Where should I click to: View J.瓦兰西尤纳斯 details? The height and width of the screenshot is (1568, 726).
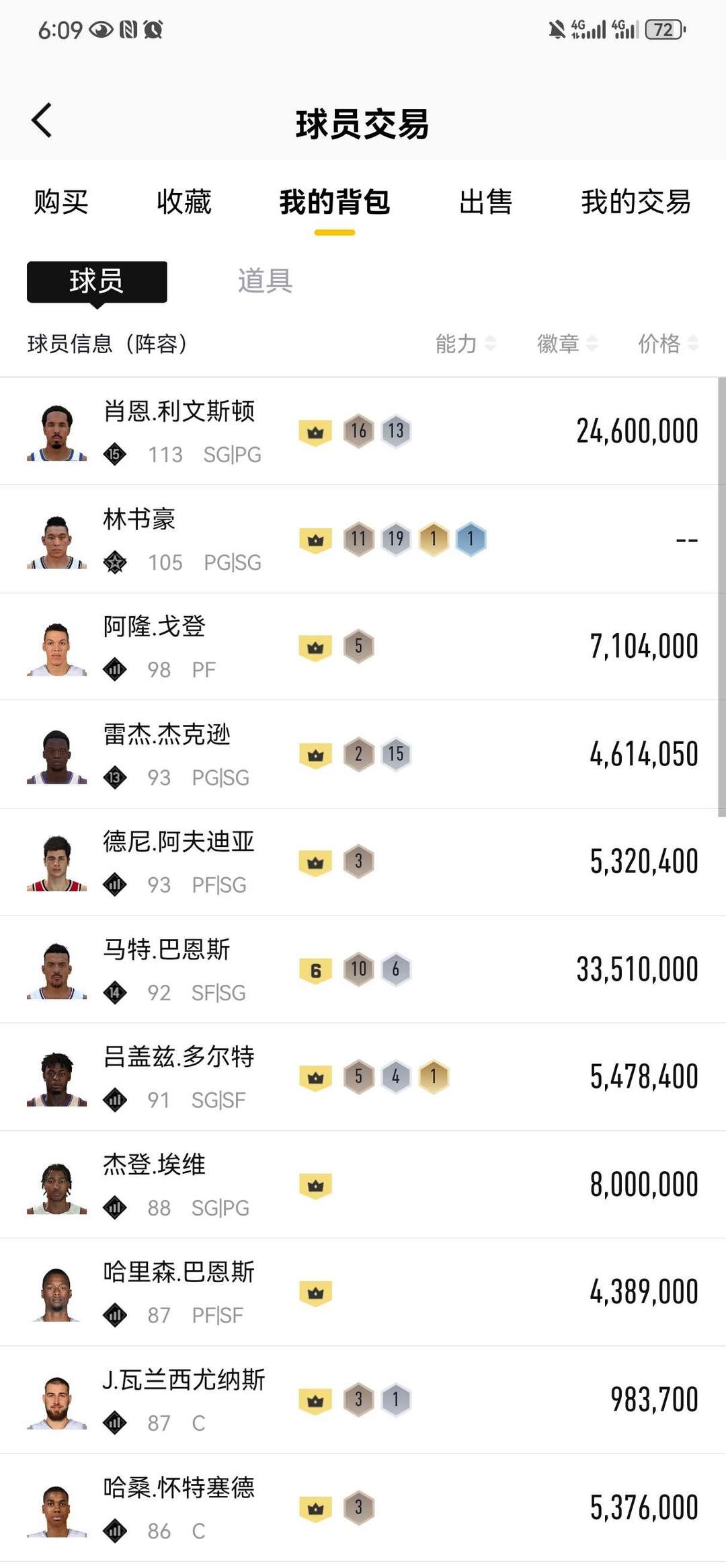pos(184,1380)
